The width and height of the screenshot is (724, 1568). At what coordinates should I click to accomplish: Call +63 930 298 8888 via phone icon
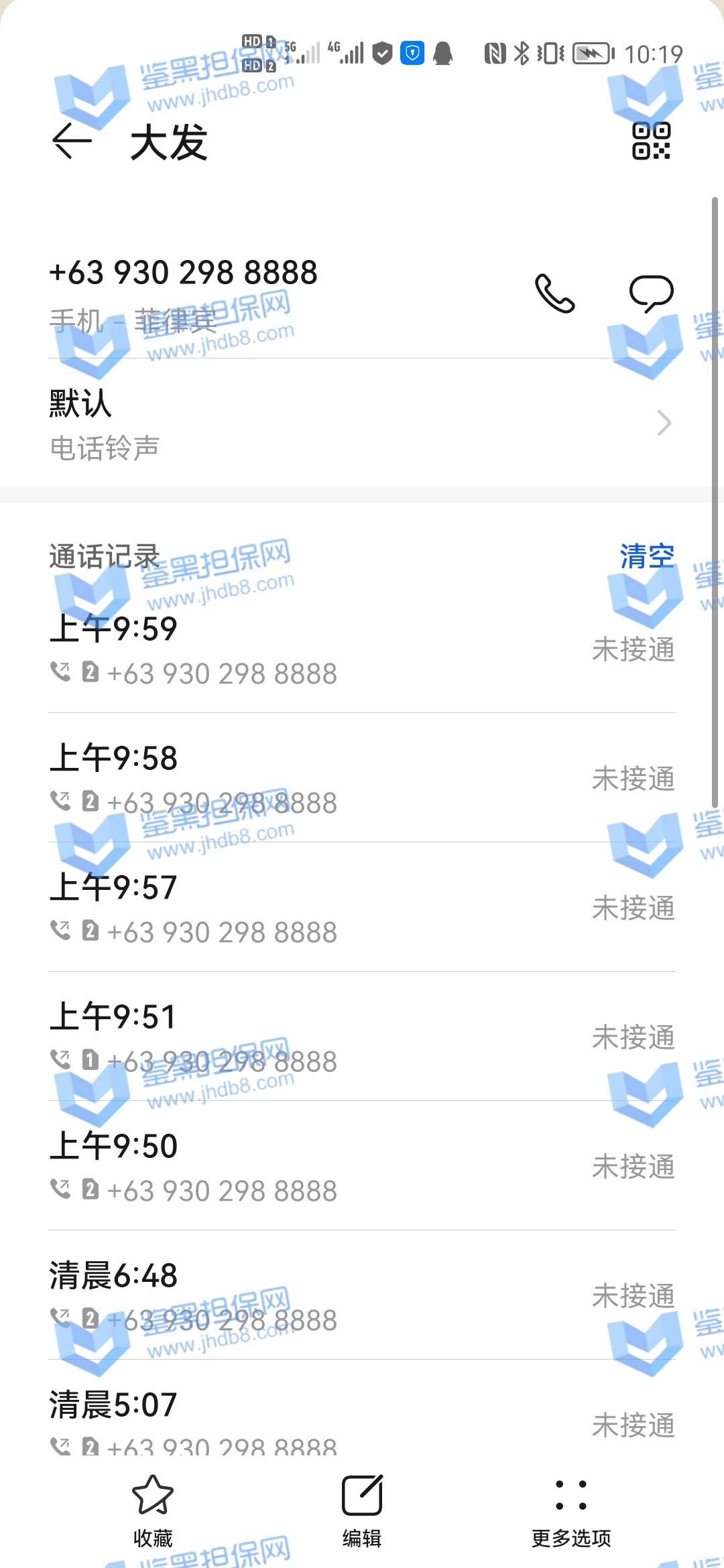click(x=554, y=293)
